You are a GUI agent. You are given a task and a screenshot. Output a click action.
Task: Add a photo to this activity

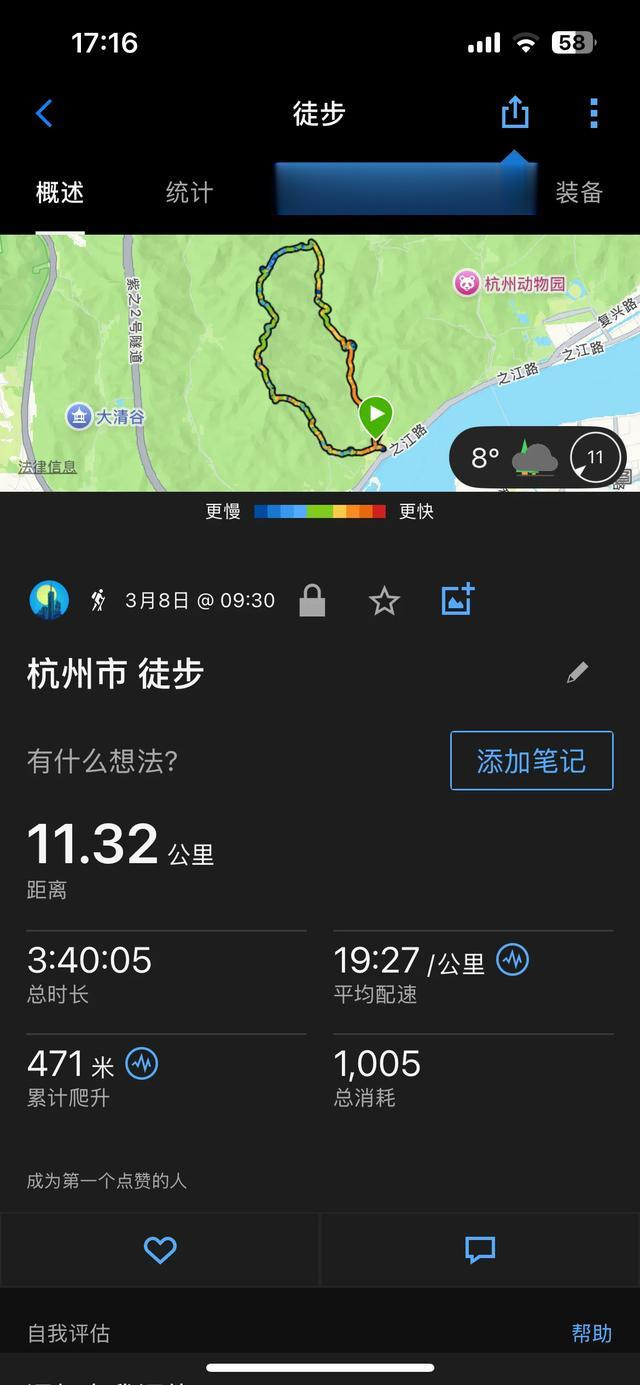click(x=457, y=600)
